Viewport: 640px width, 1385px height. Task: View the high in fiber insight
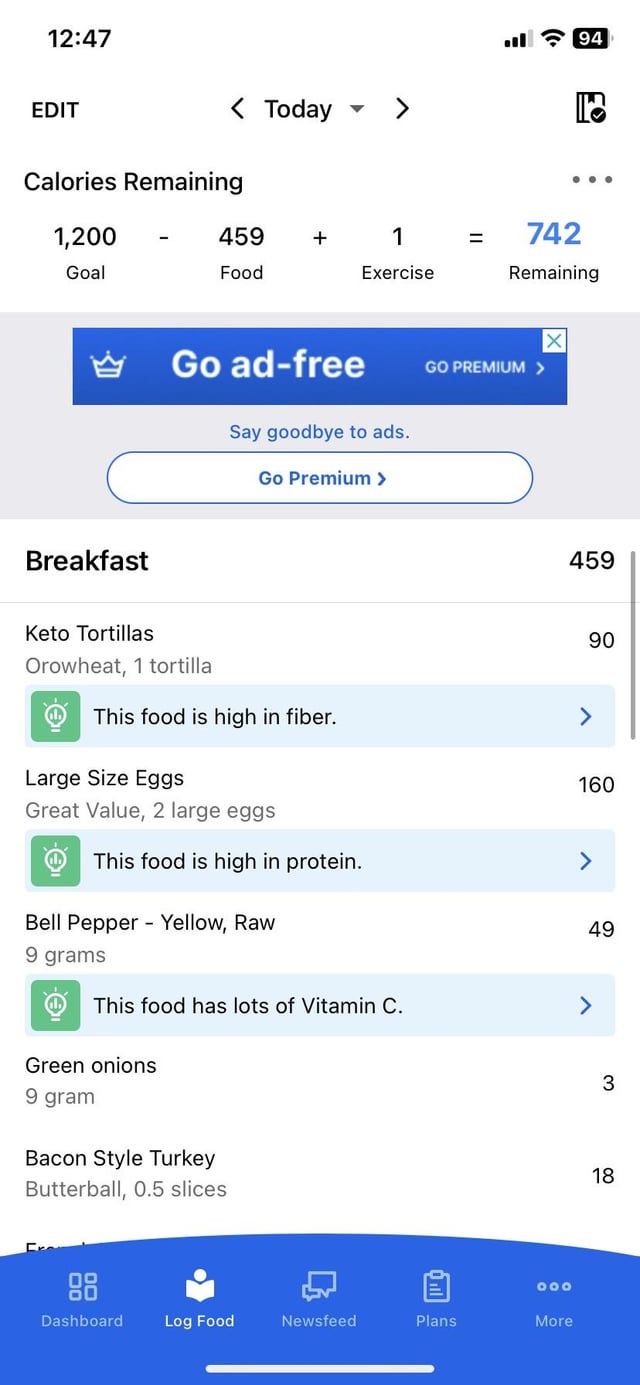(320, 716)
